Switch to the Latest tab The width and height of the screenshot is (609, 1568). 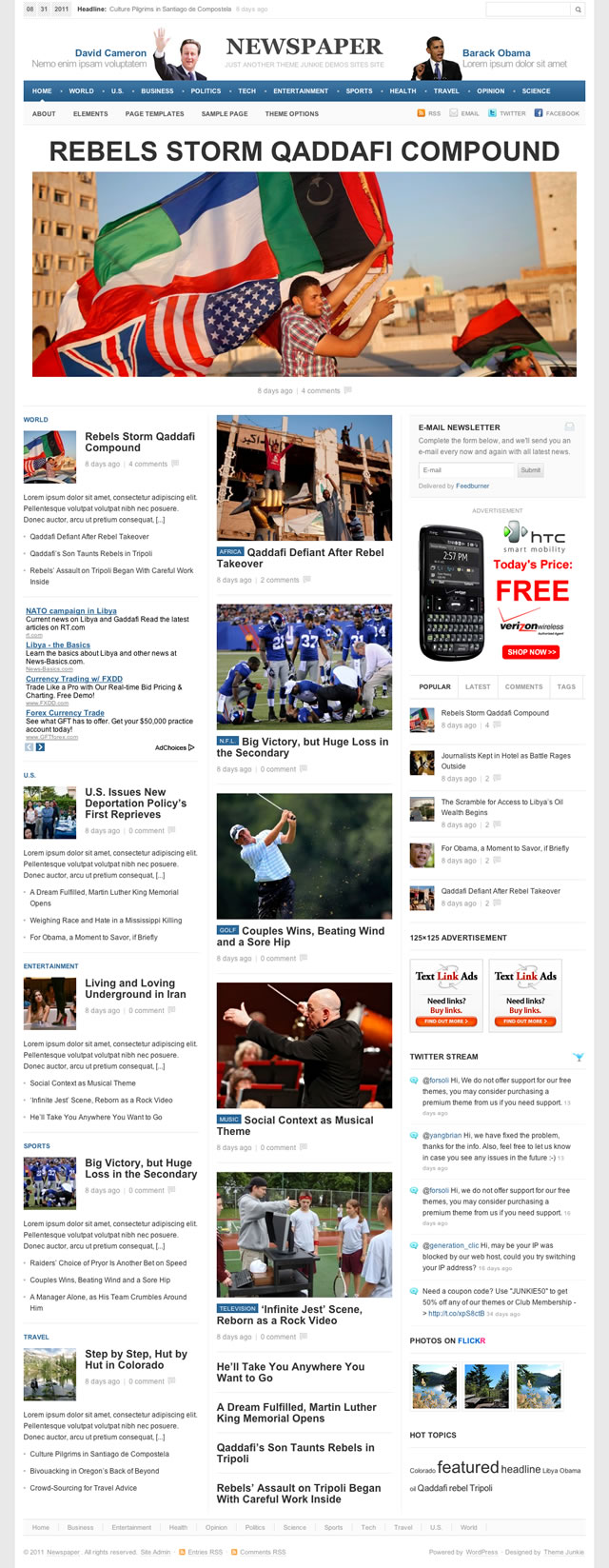click(x=478, y=686)
